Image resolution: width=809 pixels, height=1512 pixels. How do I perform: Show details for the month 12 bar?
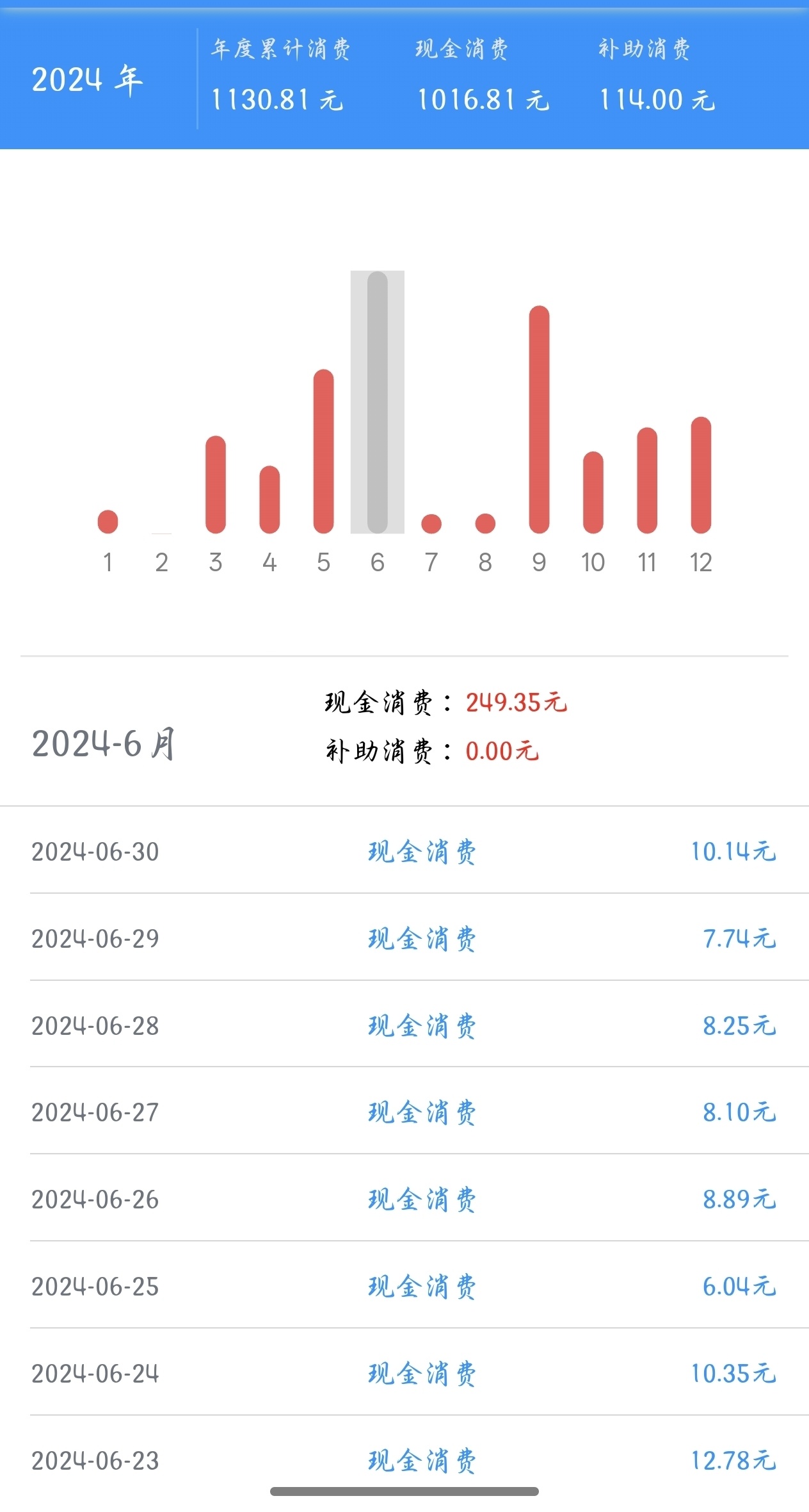coord(701,475)
